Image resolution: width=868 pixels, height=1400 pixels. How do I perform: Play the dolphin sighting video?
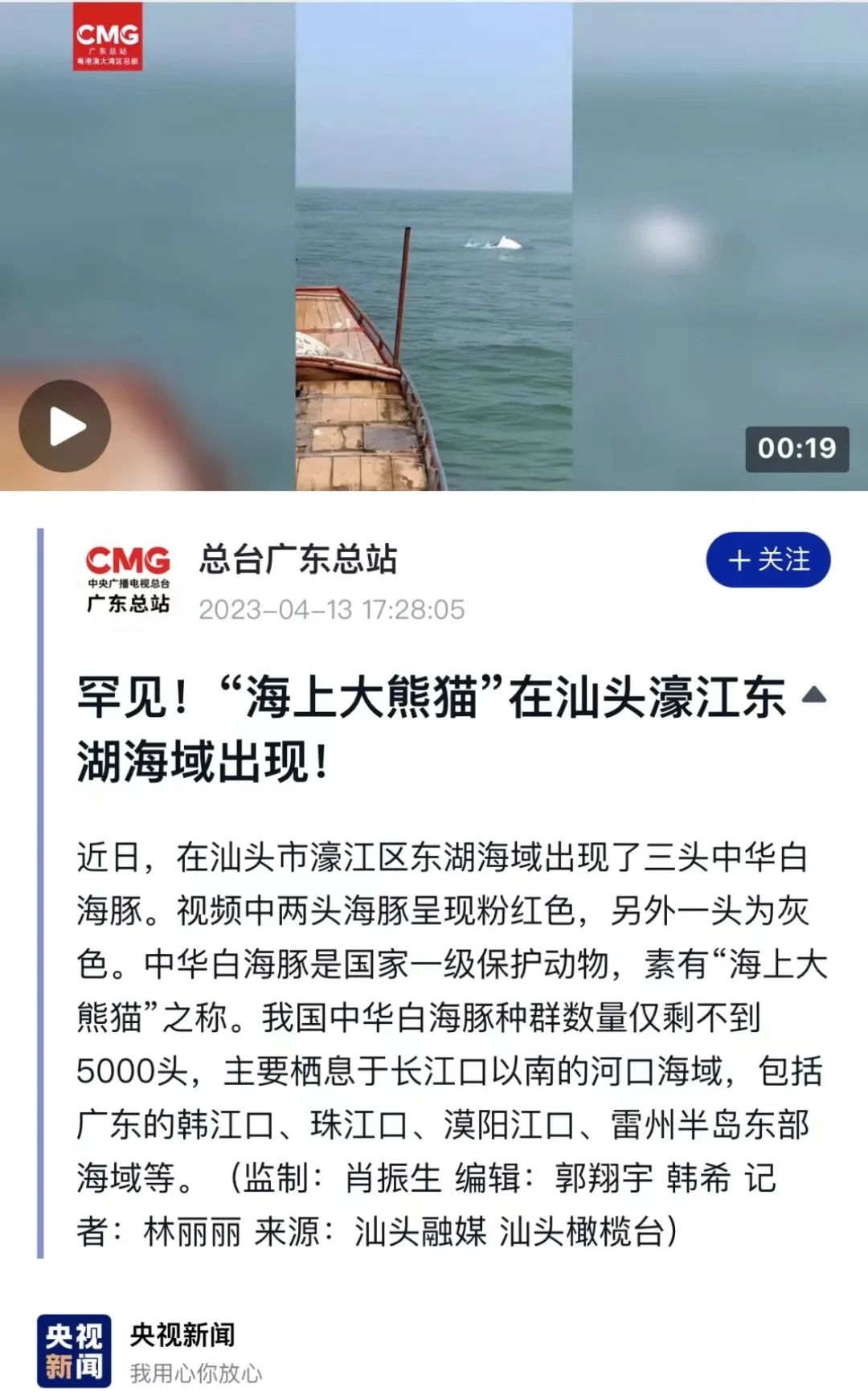coord(65,426)
